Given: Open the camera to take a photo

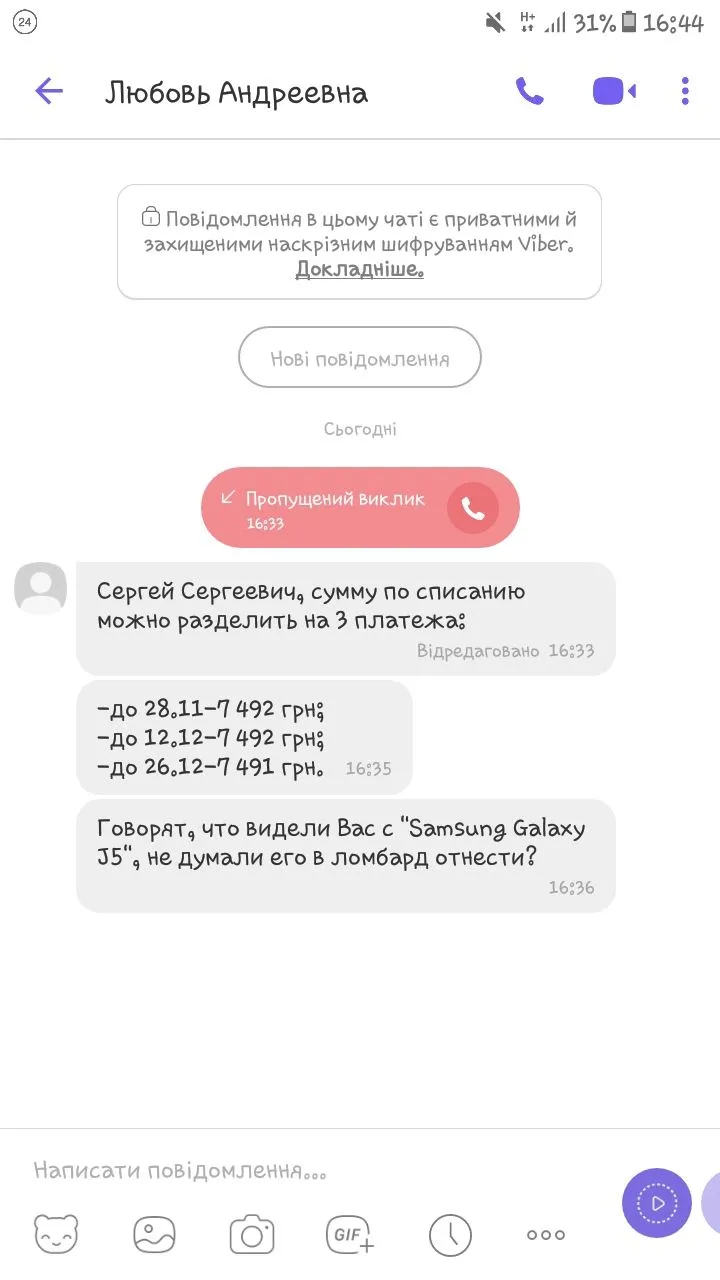Looking at the screenshot, I should (x=252, y=1235).
